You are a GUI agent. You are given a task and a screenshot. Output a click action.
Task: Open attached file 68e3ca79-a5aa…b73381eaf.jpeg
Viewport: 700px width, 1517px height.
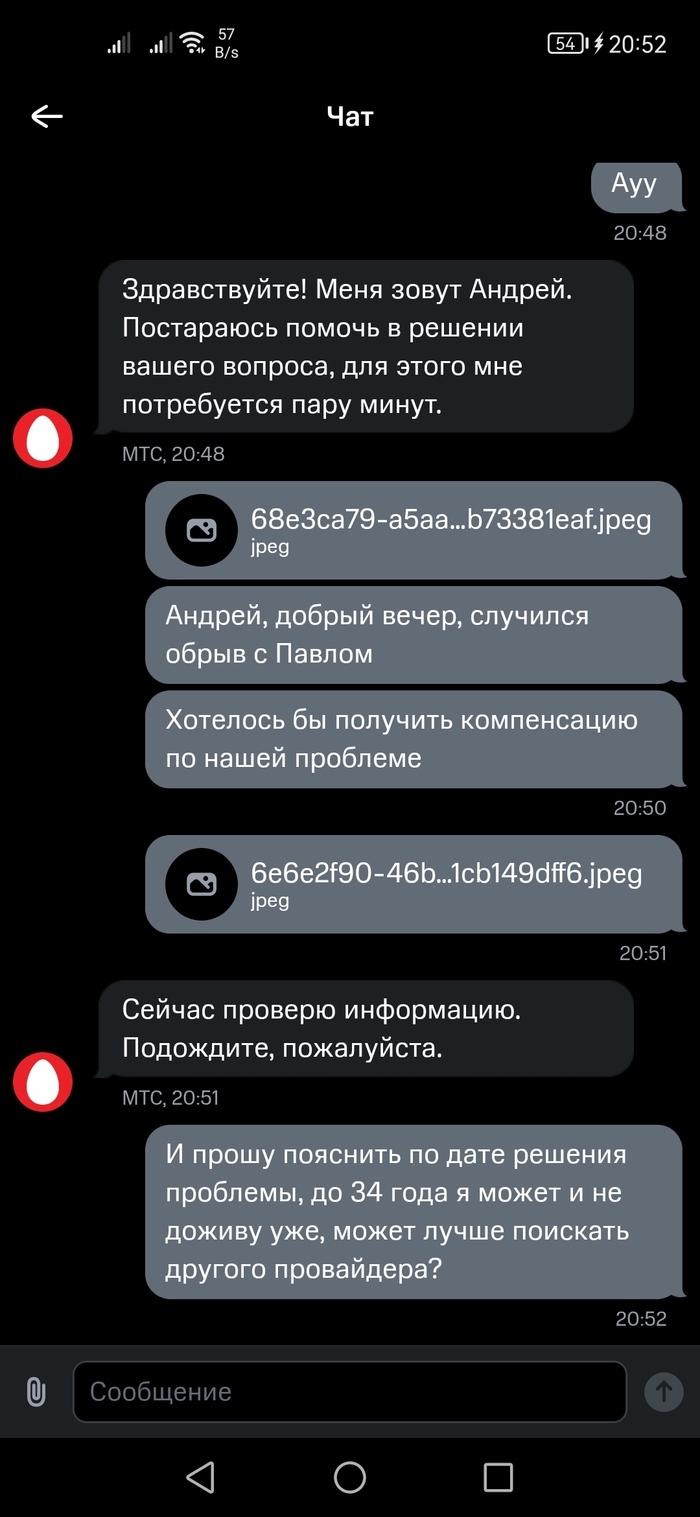[x=413, y=530]
